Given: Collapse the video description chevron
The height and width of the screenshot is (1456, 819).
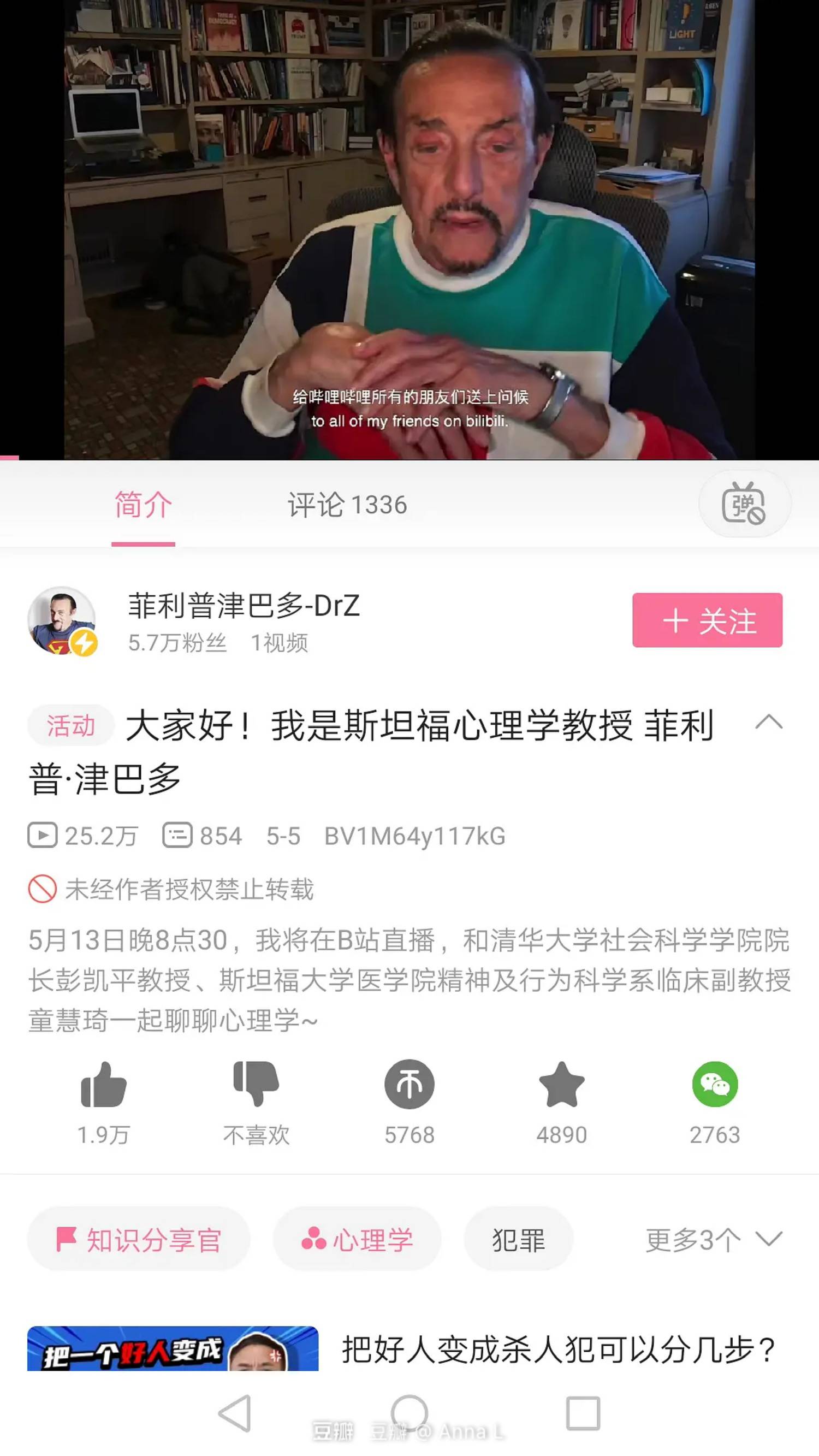Looking at the screenshot, I should coord(769,723).
